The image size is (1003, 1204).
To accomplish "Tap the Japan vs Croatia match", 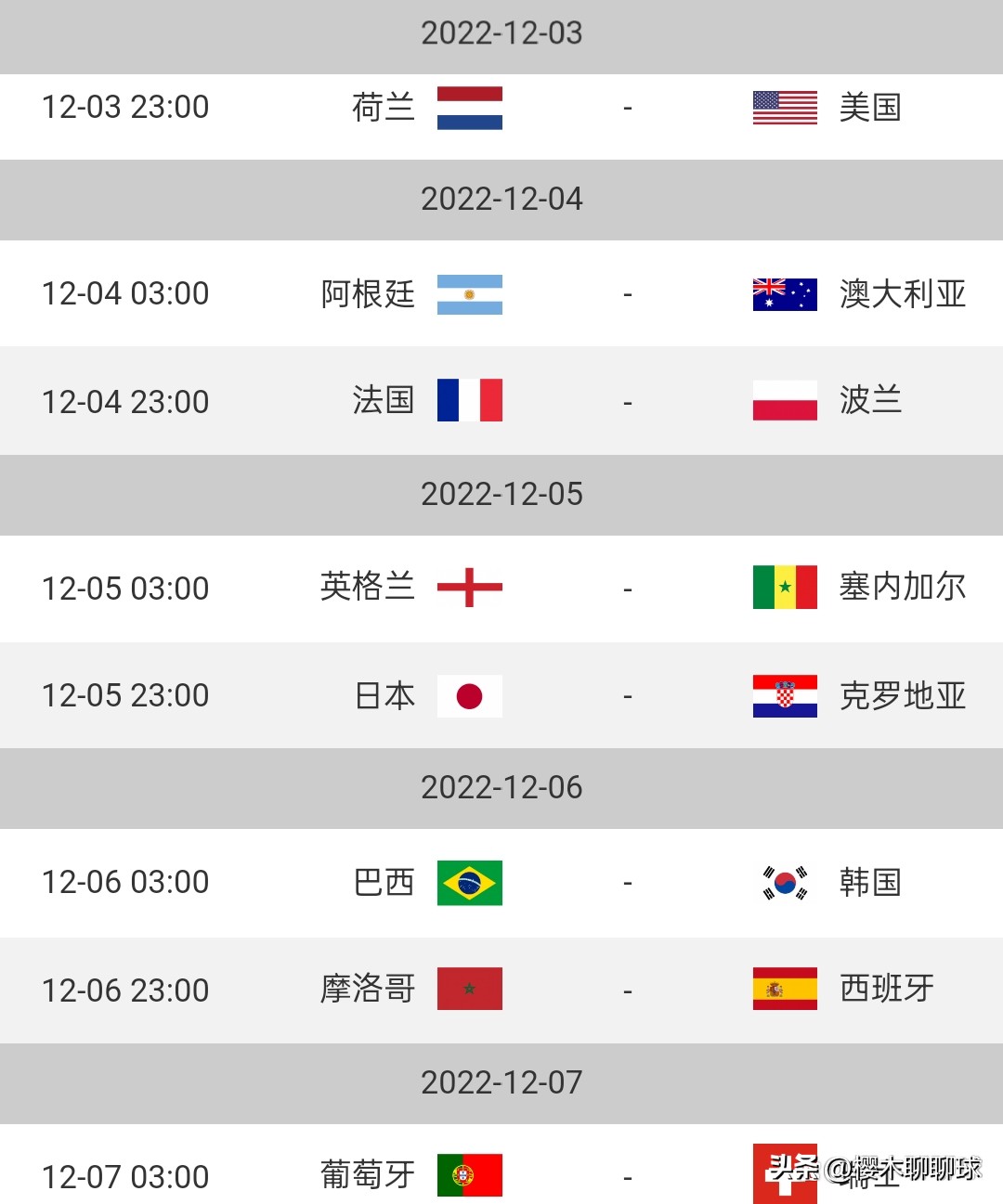I will pos(501,695).
